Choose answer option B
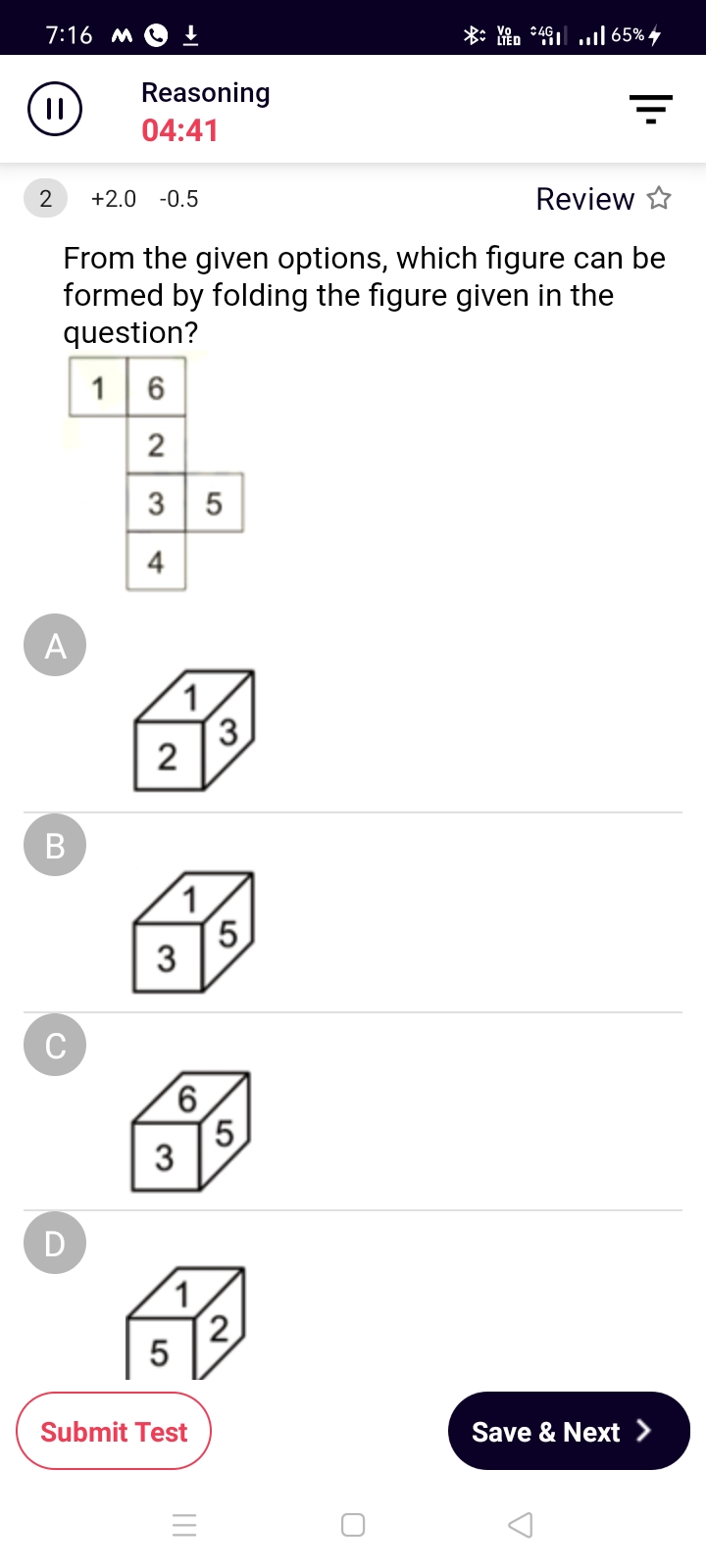Image resolution: width=706 pixels, height=1568 pixels. tap(55, 845)
